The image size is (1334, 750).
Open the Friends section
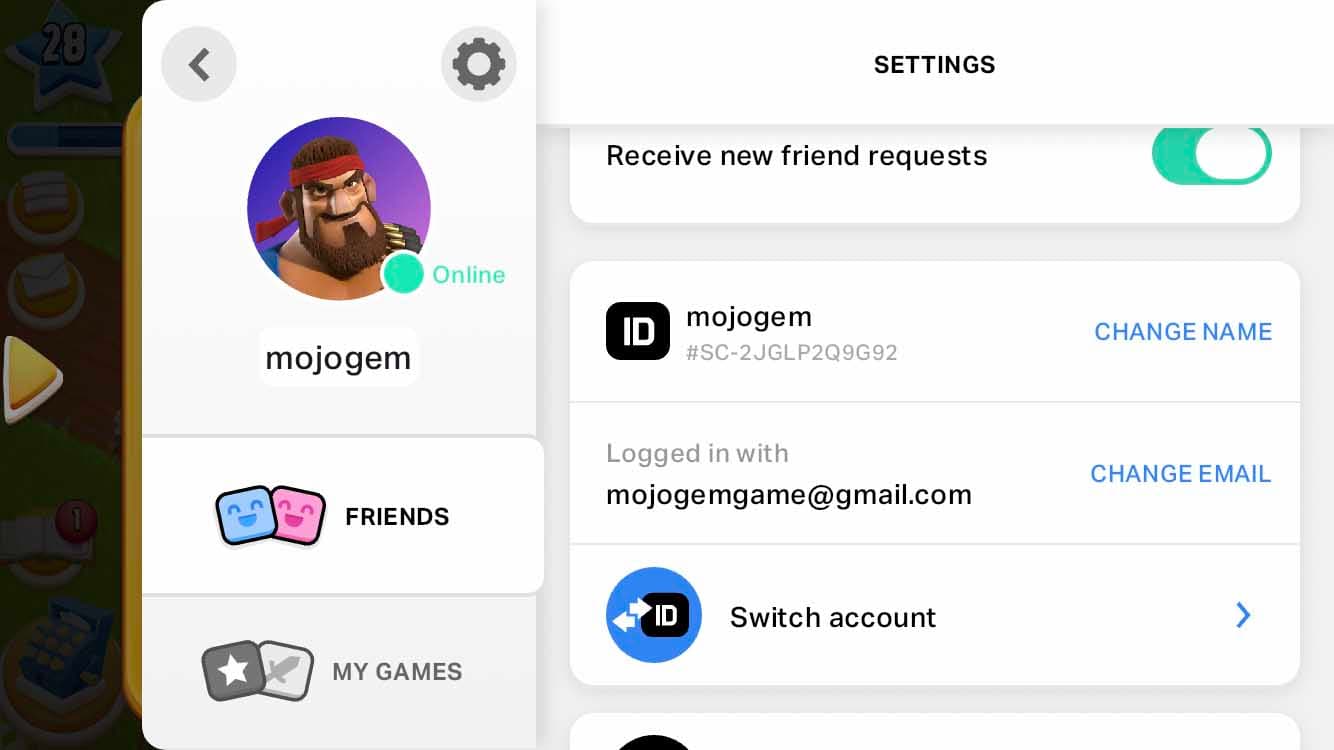[343, 517]
